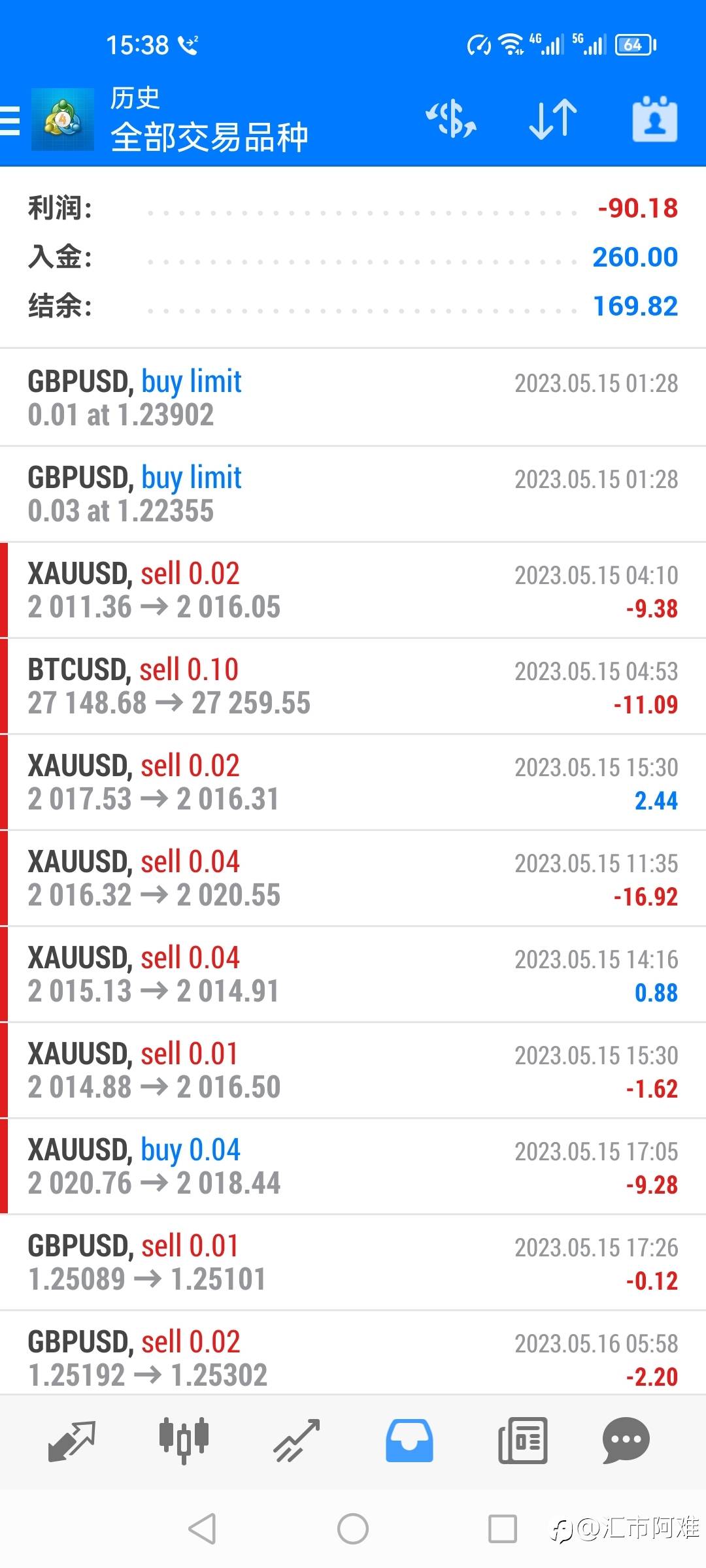Open the Chat messages tab
Viewport: 706px width, 1568px height.
pyautogui.click(x=626, y=1441)
